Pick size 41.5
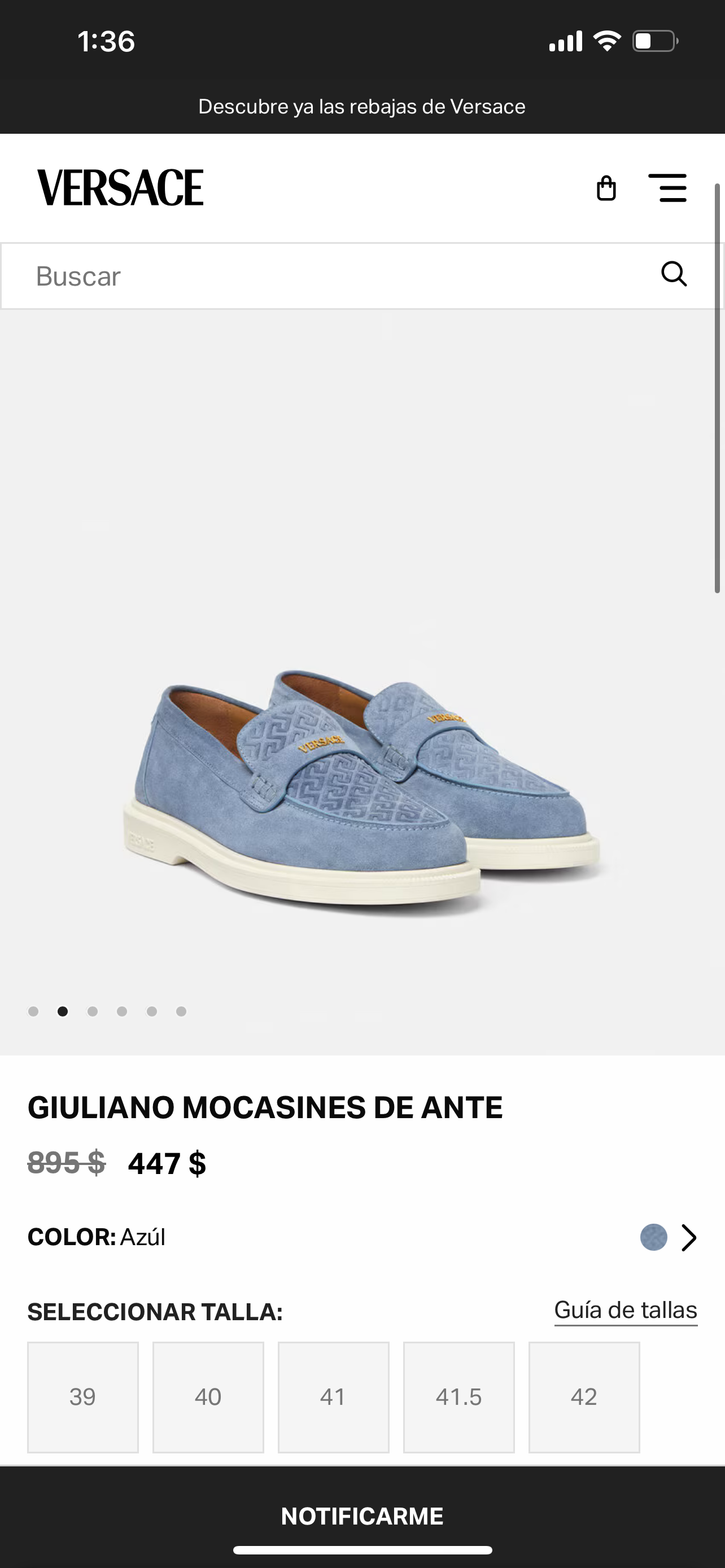Screen dimensions: 725x1568 (459, 1397)
